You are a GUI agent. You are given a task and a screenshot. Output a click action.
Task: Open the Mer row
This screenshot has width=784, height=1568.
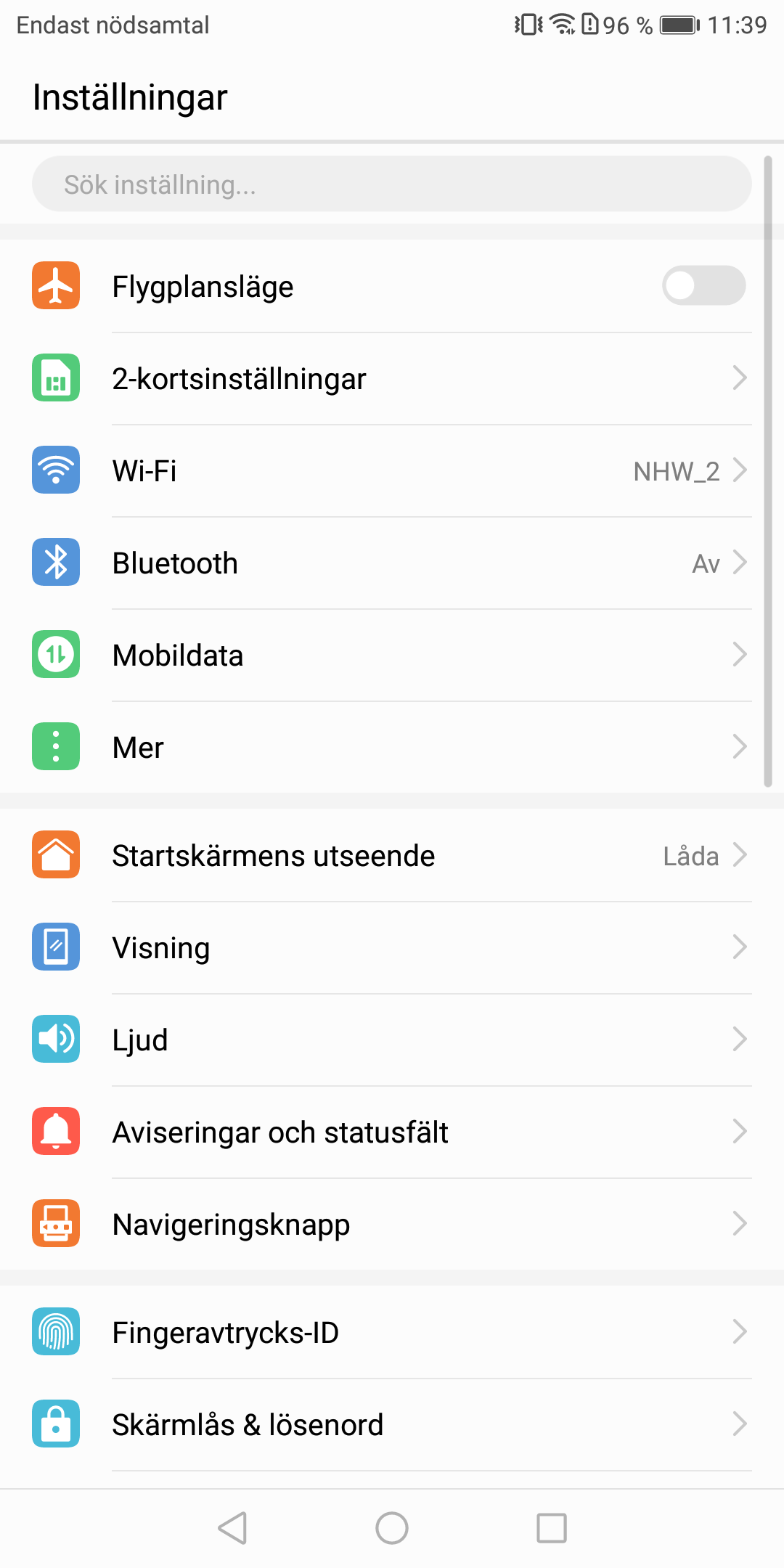(x=392, y=747)
